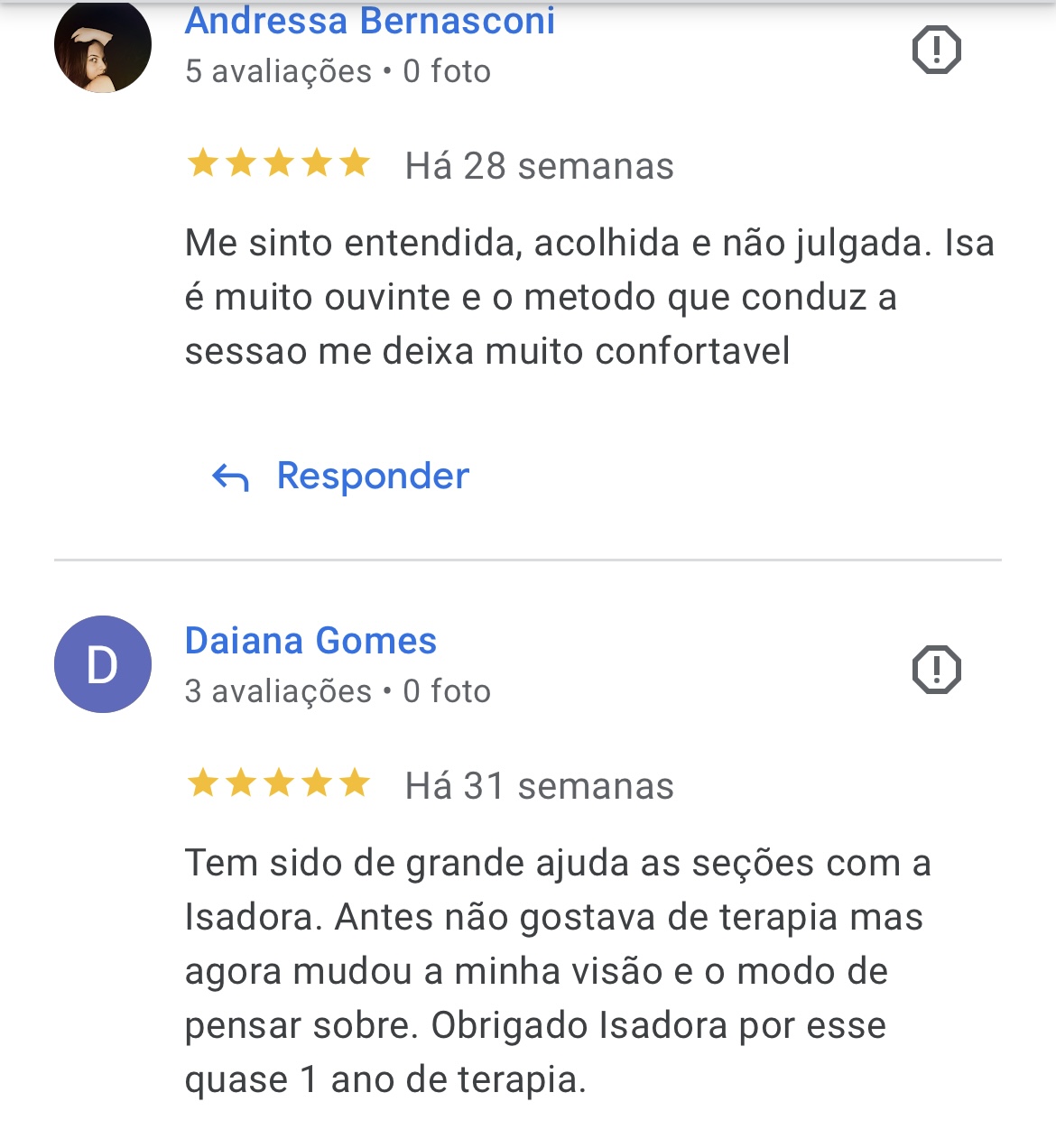Open Daiana Gomes' avatar
This screenshot has height=1148, width=1056.
pyautogui.click(x=102, y=664)
